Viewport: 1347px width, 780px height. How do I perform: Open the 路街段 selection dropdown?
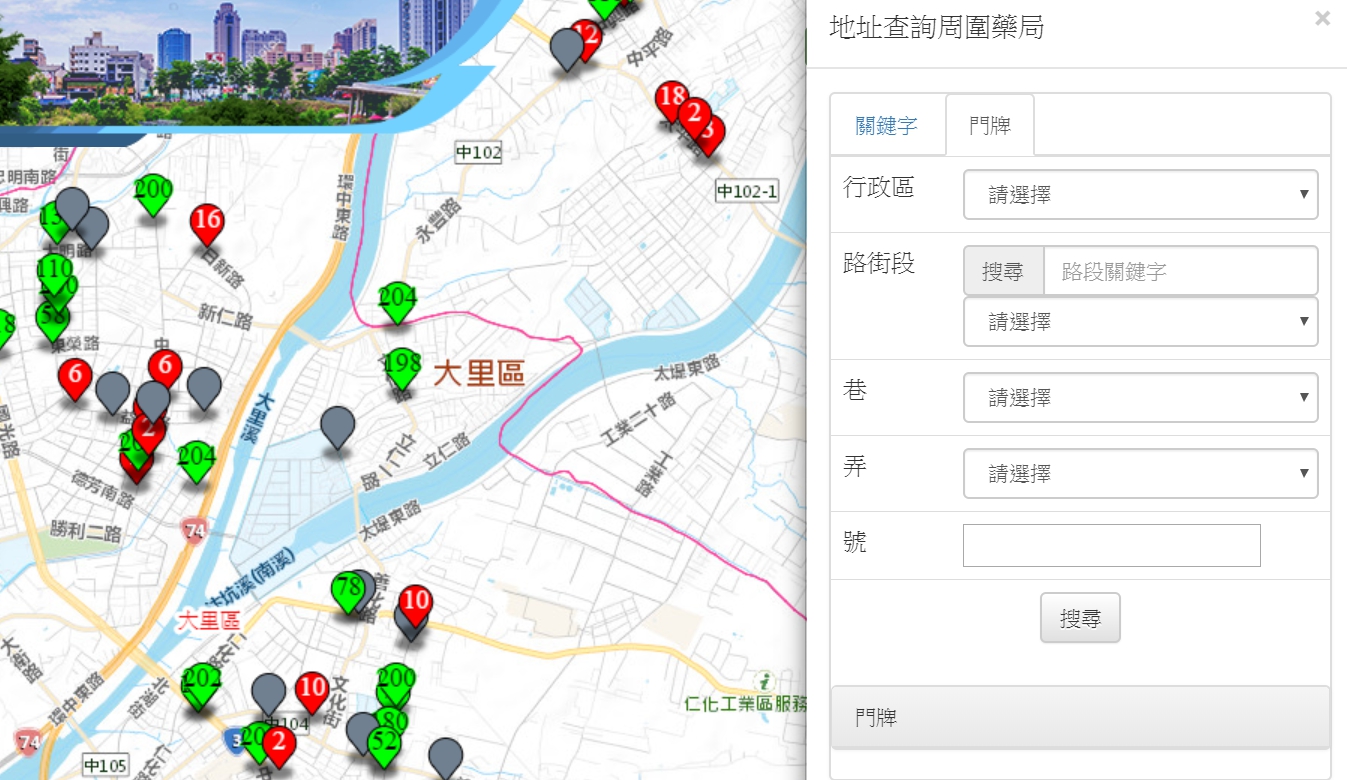pos(1140,322)
